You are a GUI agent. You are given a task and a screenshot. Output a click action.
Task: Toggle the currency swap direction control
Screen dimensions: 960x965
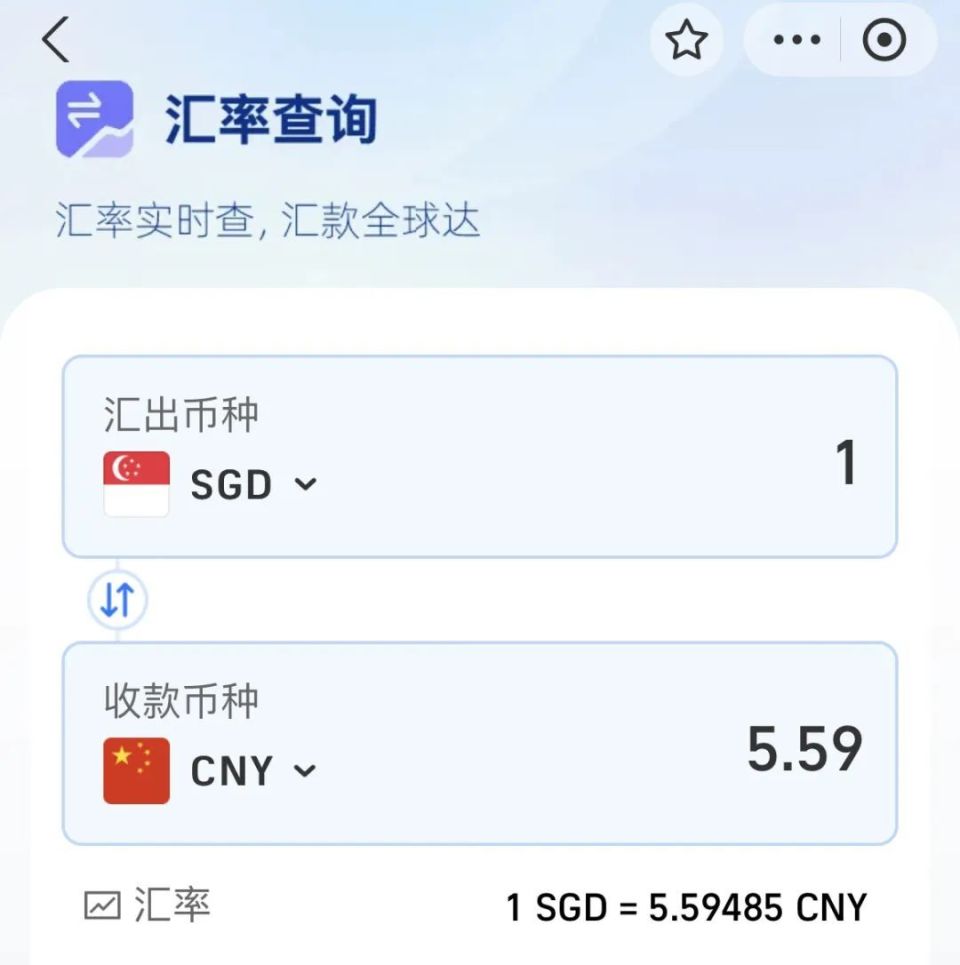(x=117, y=597)
